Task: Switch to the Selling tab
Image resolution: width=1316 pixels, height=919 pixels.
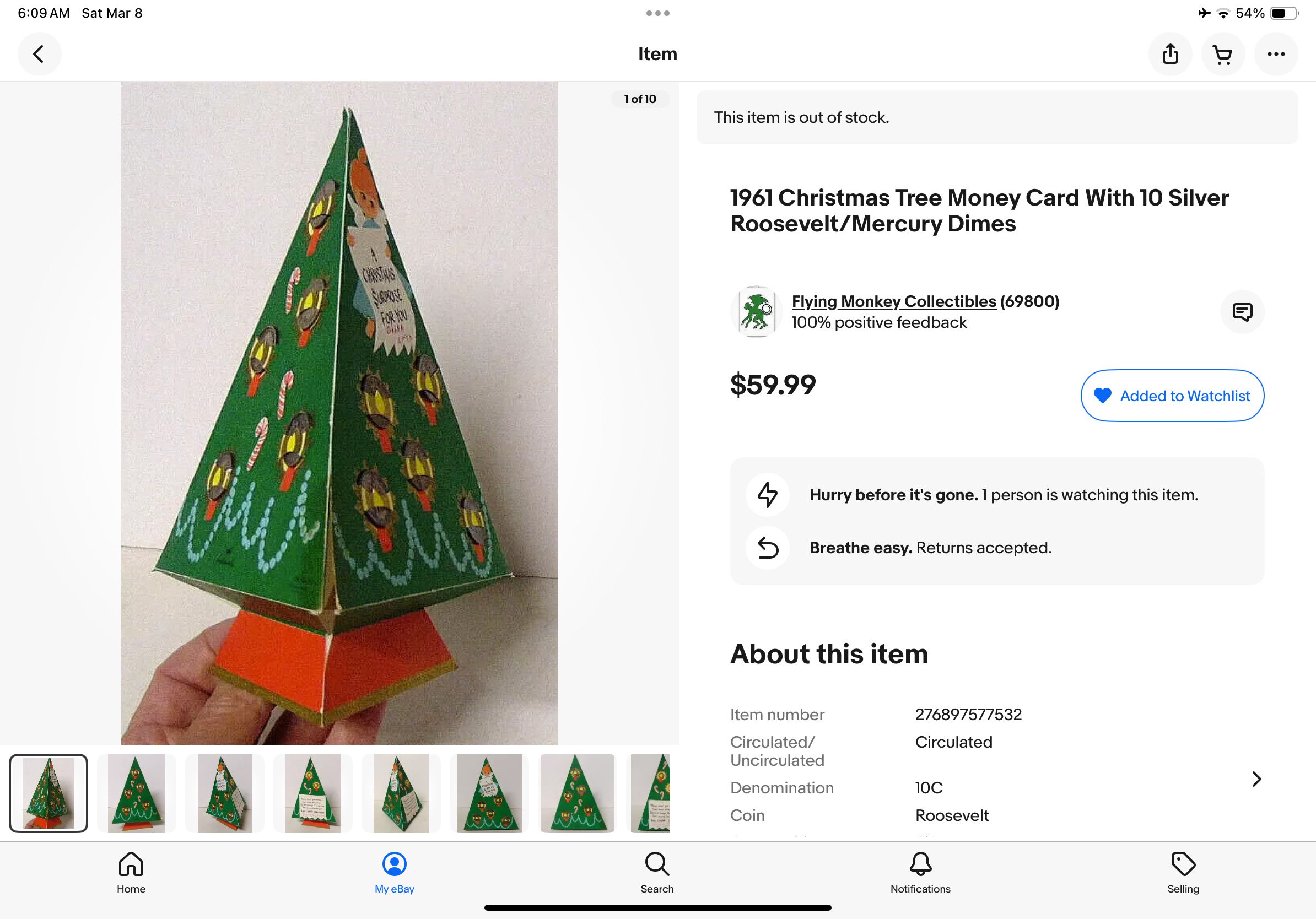Action: [1183, 873]
